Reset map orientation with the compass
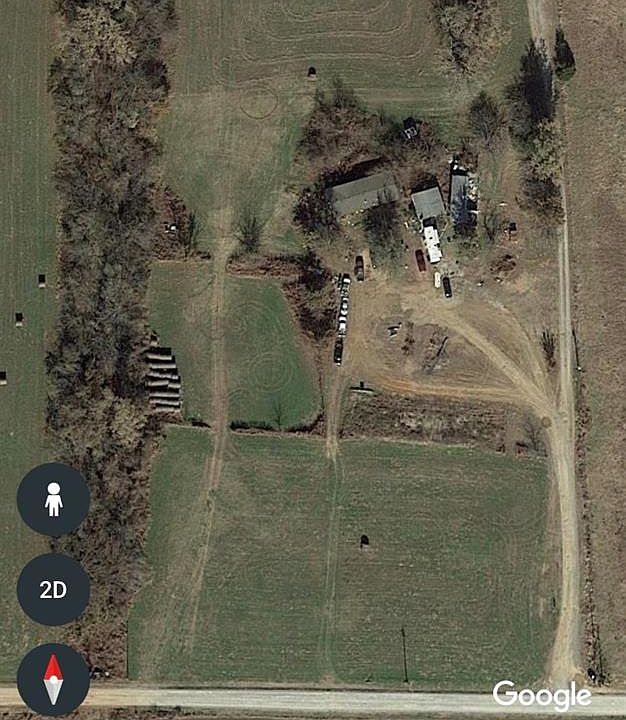Viewport: 626px width, 720px height. tap(53, 679)
